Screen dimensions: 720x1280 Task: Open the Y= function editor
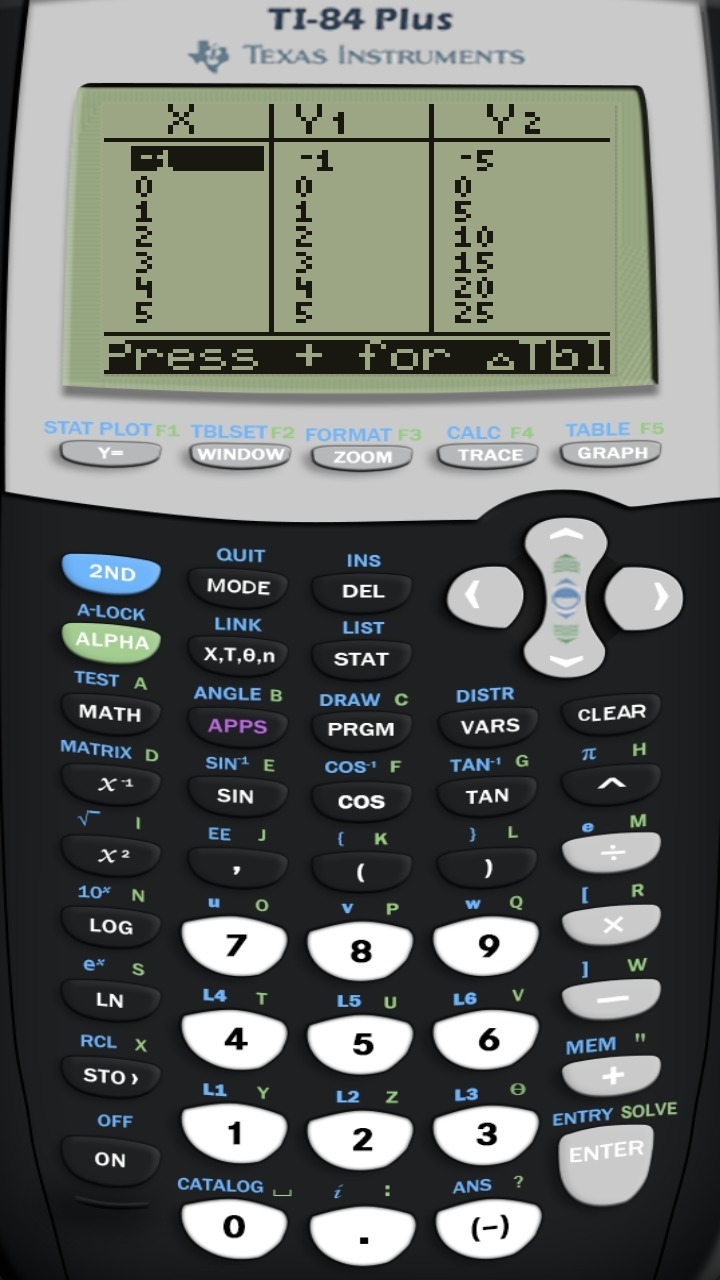point(110,453)
